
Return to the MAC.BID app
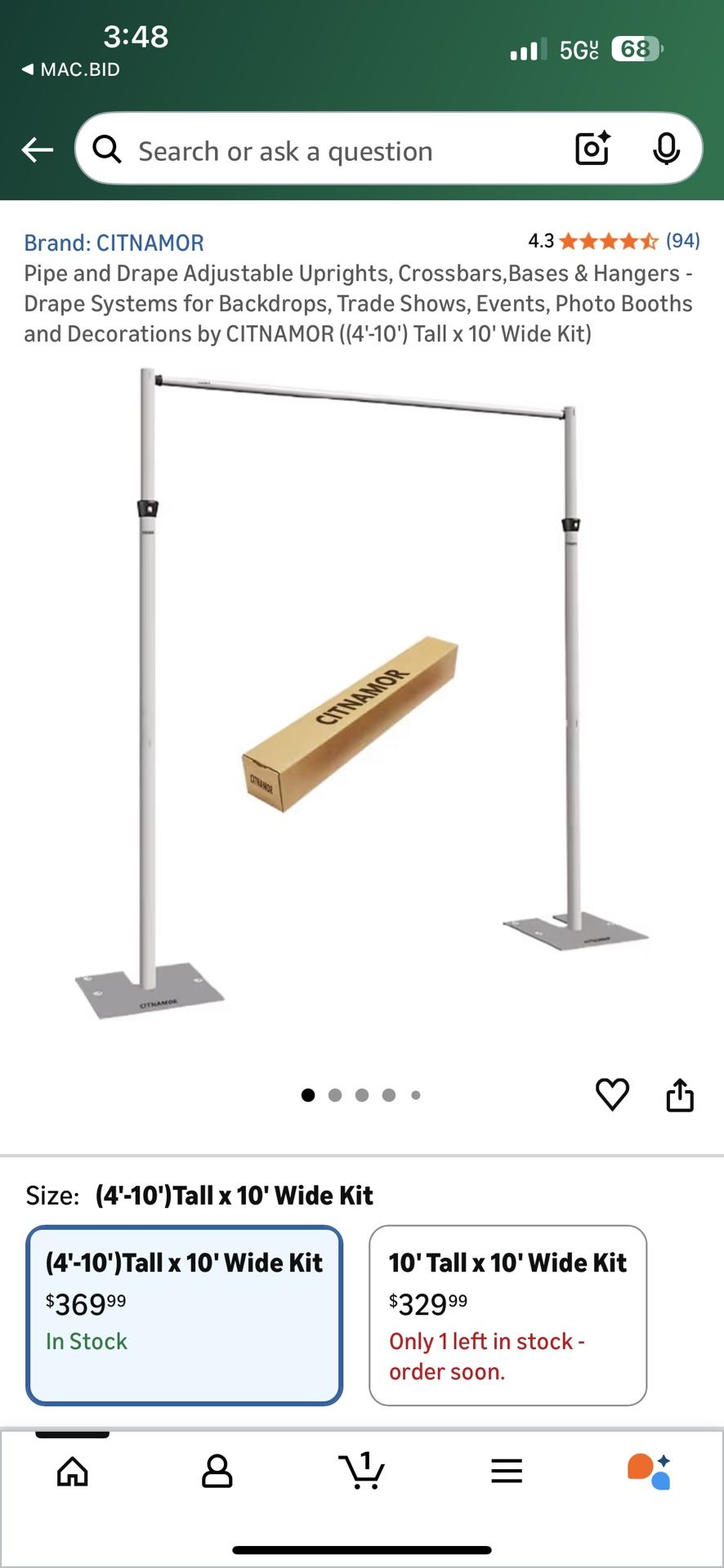coord(72,69)
